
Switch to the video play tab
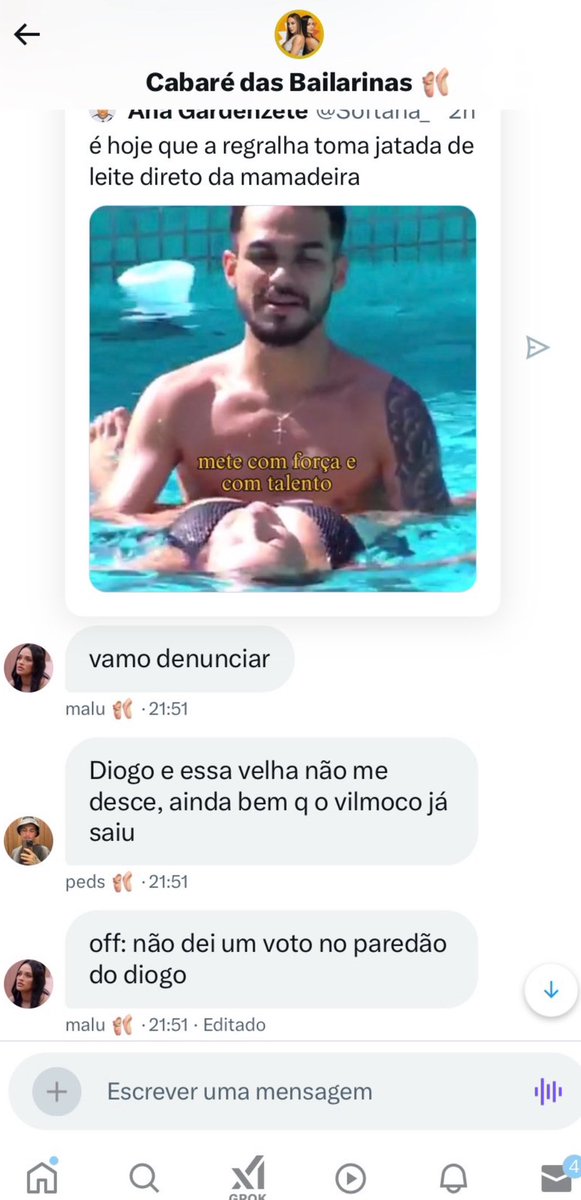tap(350, 1179)
